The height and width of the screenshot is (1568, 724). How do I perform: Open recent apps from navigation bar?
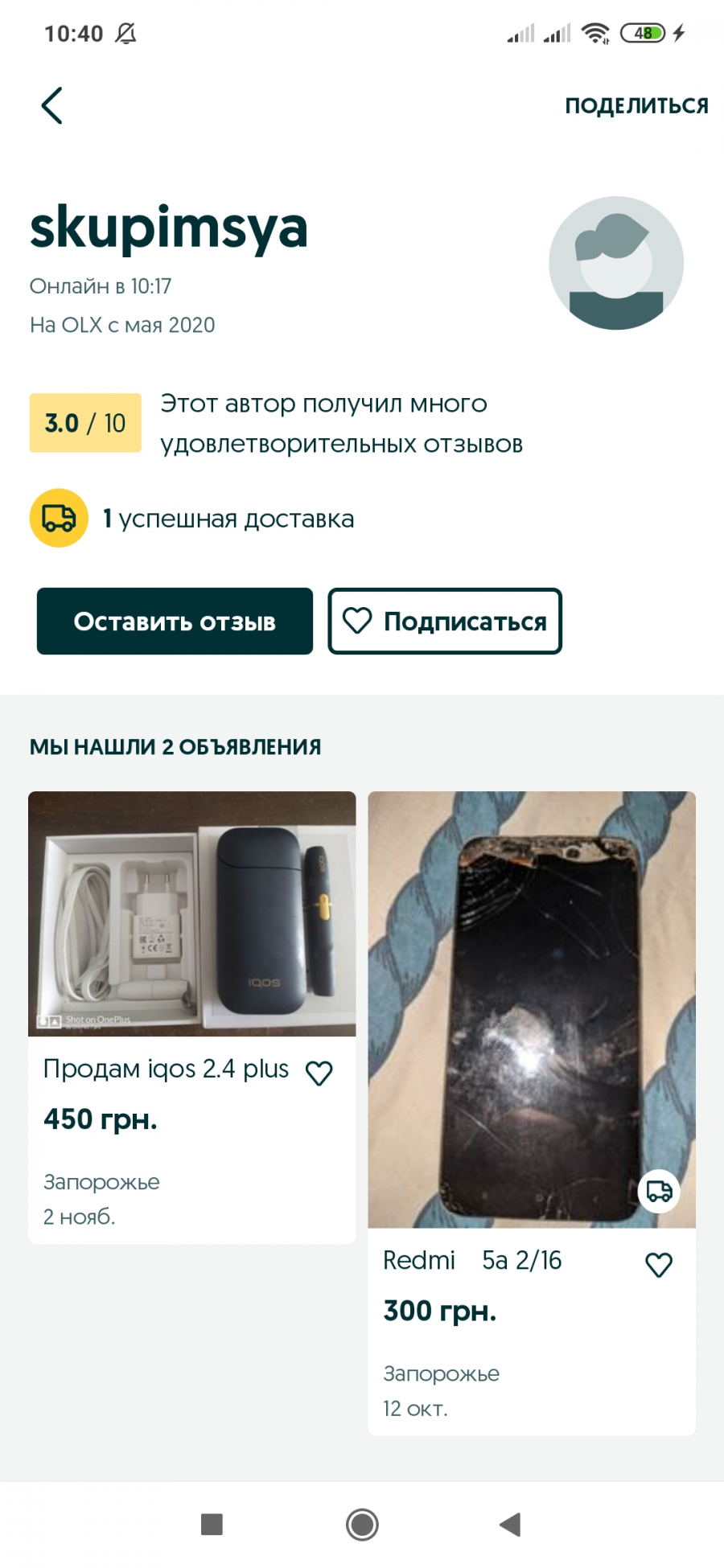(212, 1524)
